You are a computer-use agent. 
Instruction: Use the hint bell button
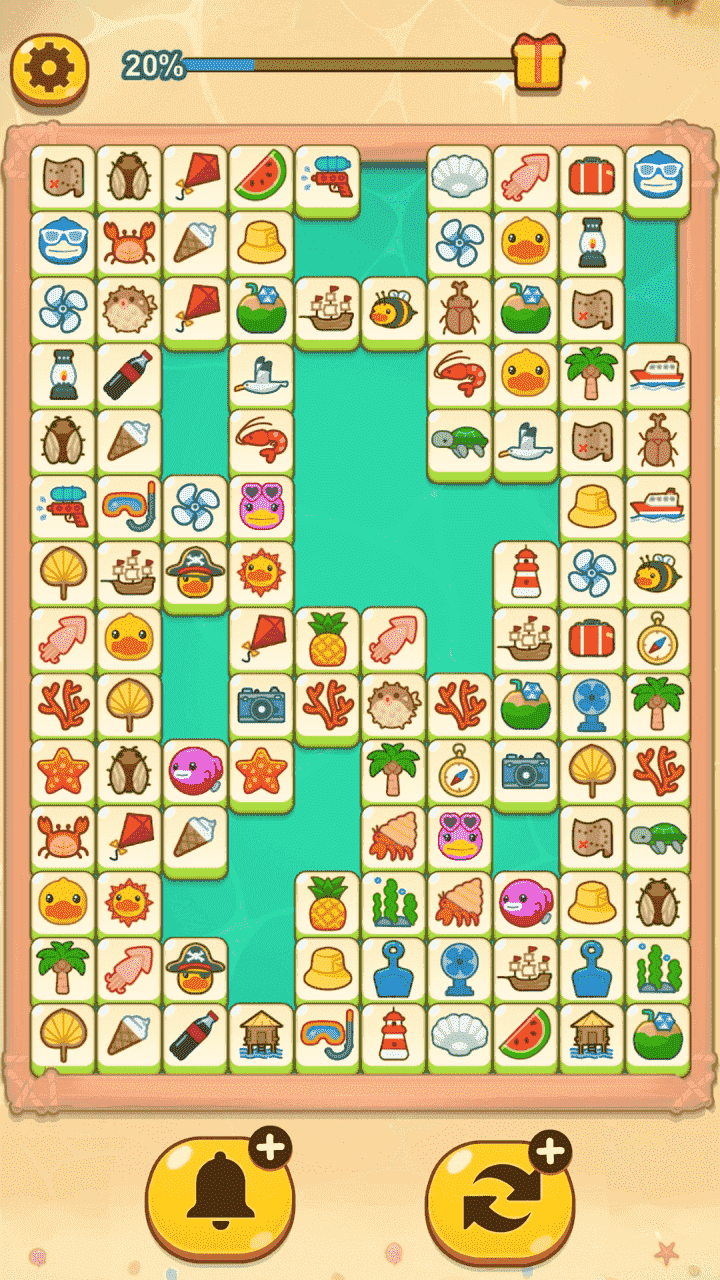point(220,1195)
